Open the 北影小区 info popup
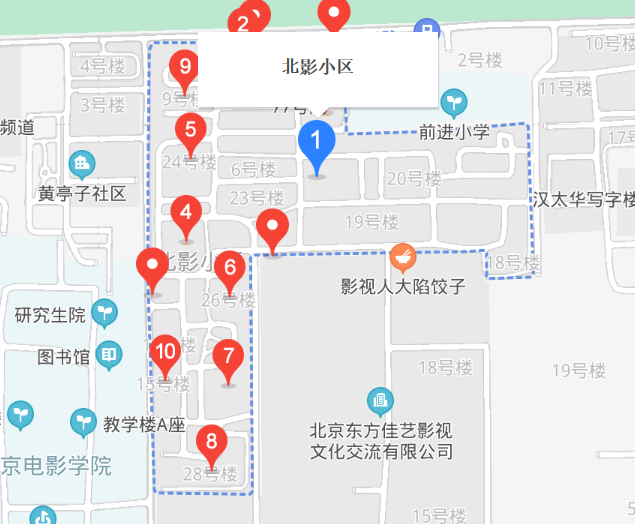Viewport: 635px width, 524px height. tap(318, 68)
